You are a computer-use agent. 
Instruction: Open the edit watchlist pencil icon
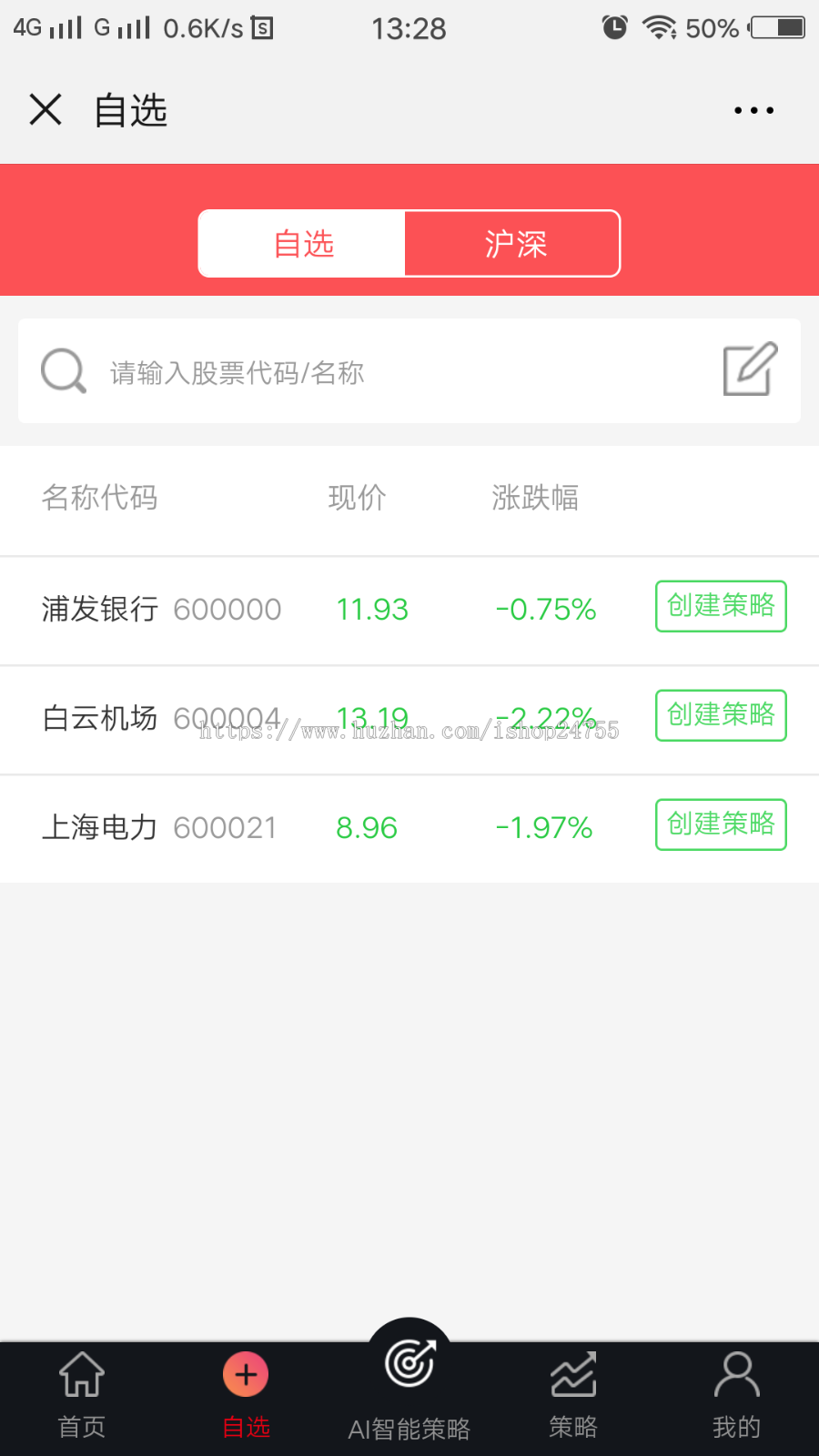coord(750,369)
